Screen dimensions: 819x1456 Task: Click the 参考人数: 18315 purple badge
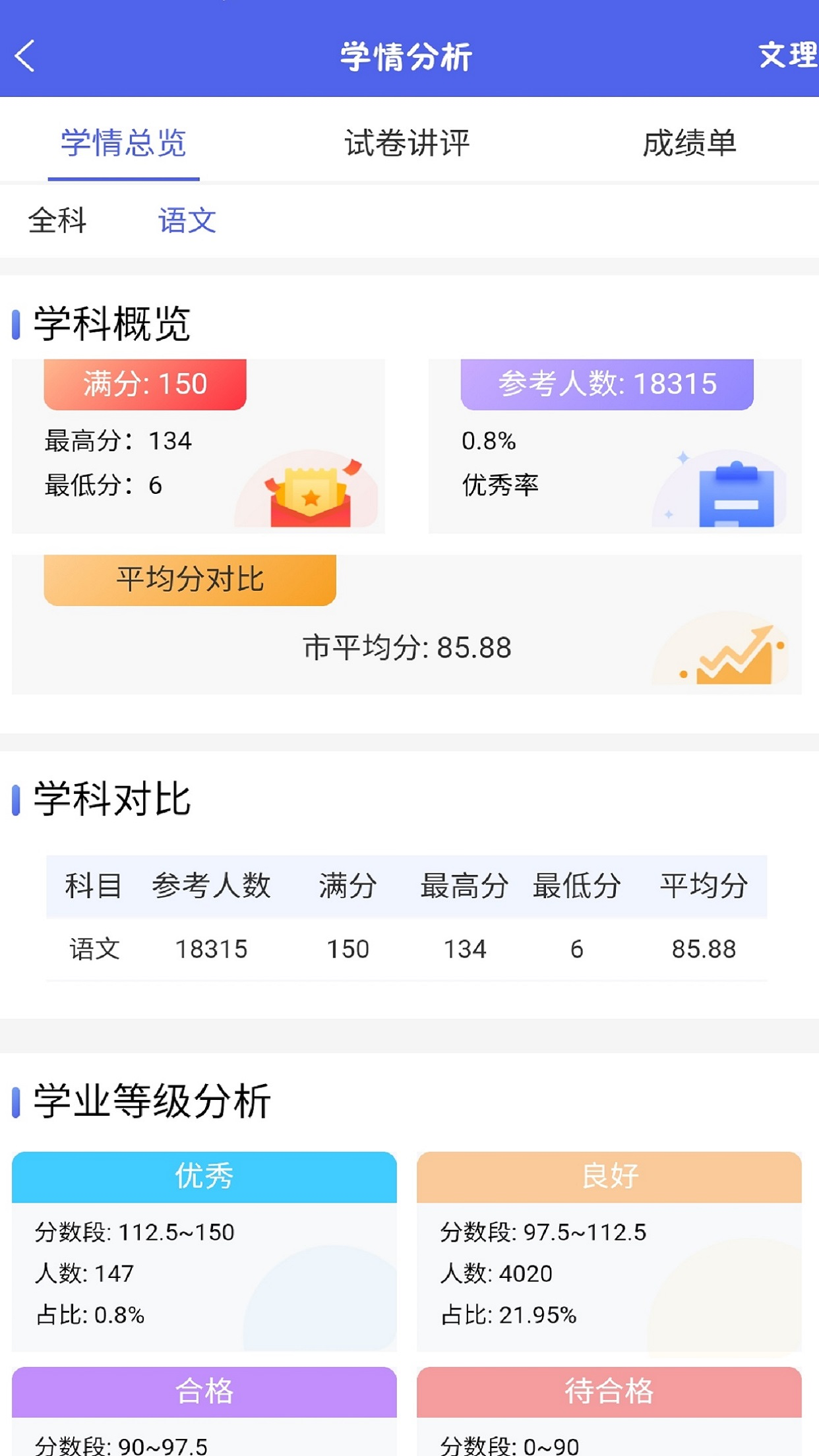[607, 383]
